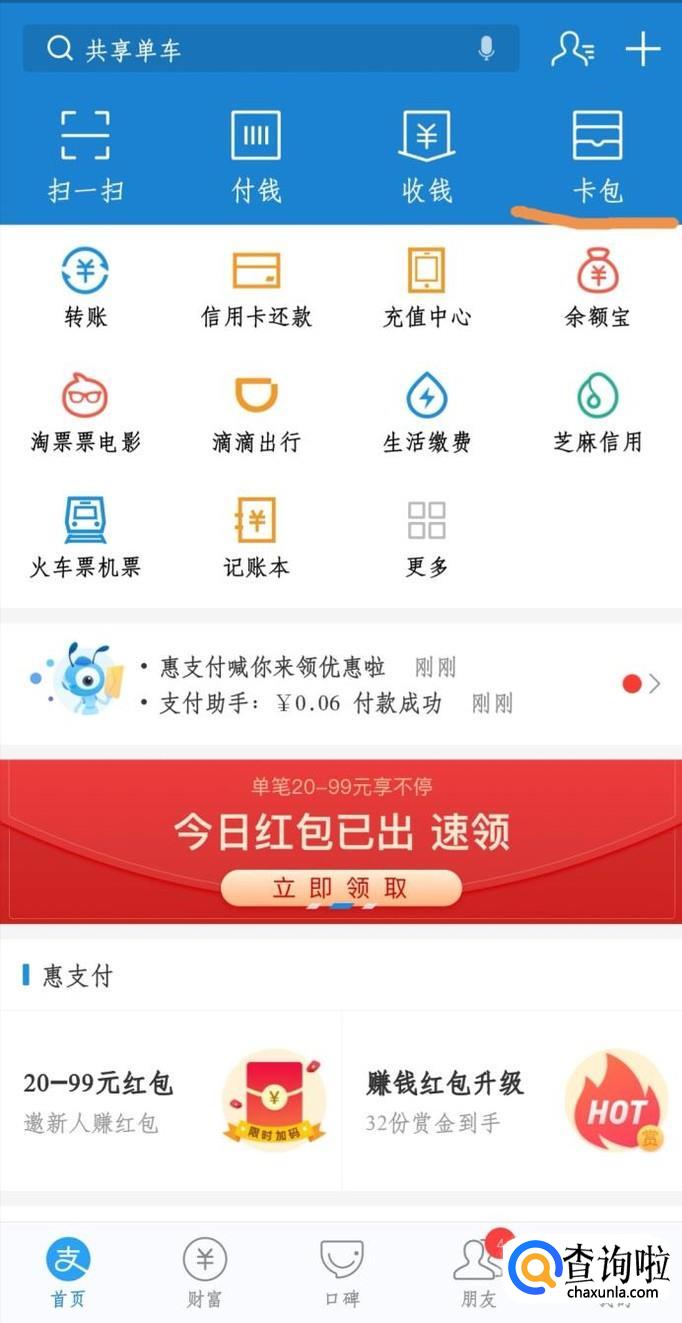Tap 立即领取 on the red packet banner
This screenshot has width=682, height=1323.
coord(341,888)
